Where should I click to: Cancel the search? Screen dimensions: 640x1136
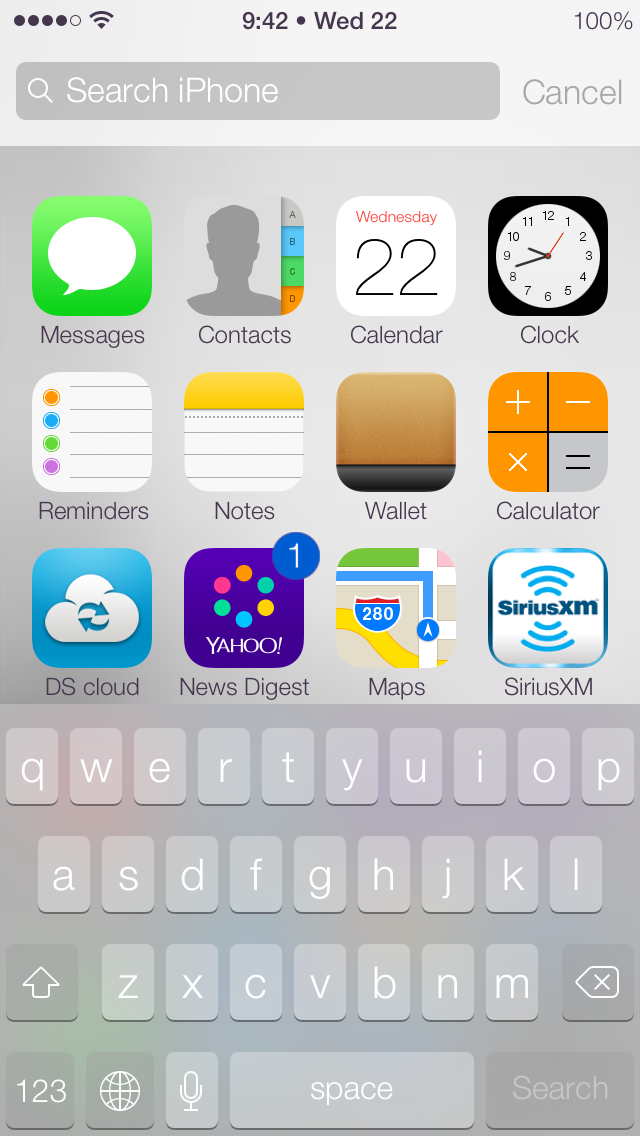click(572, 92)
